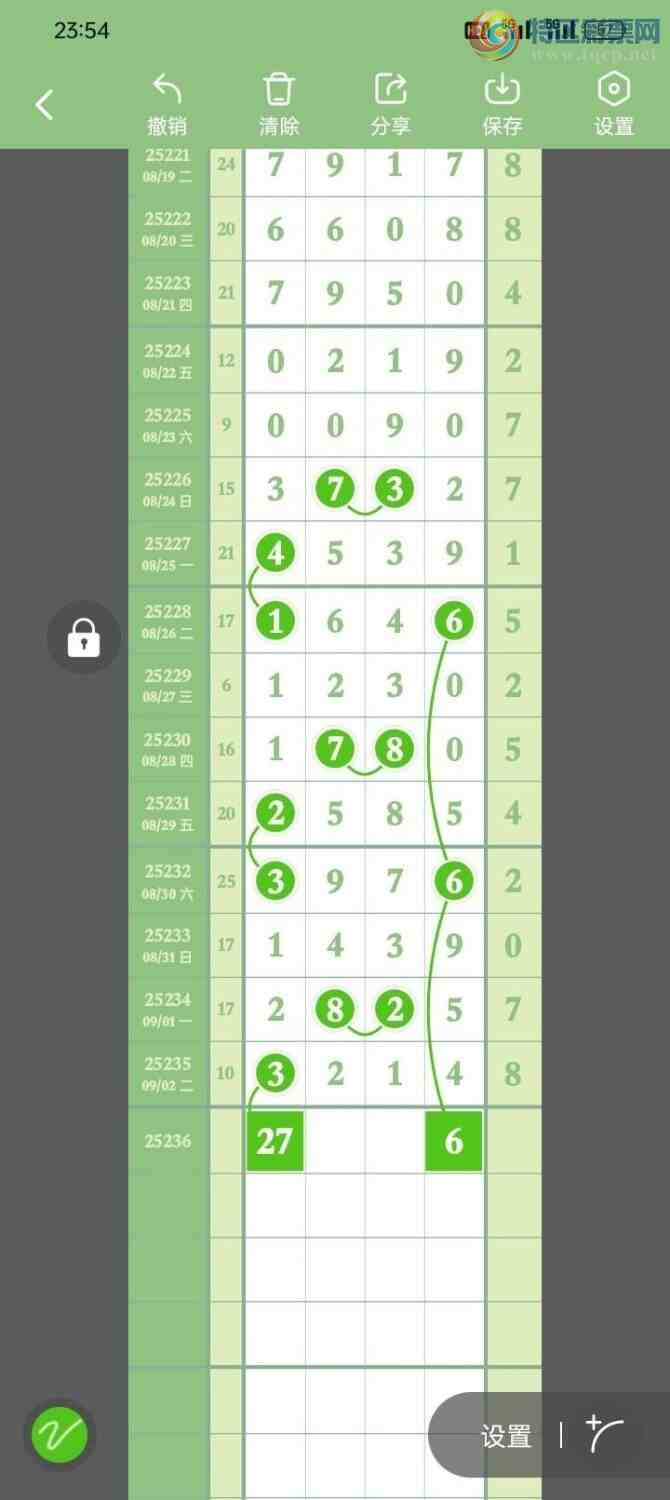Choose the curve line tool icon
670x1500 pixels.
point(605,1435)
